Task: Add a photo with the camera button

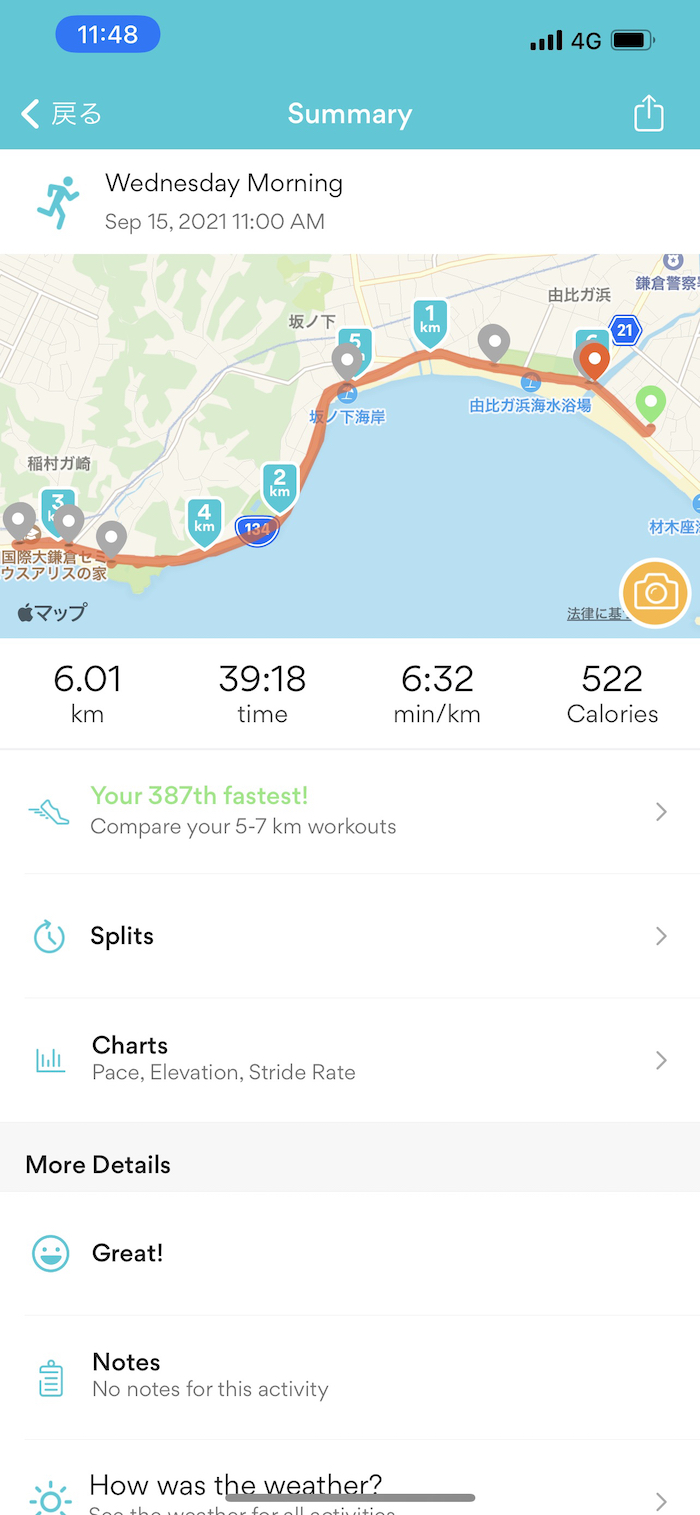Action: (655, 593)
